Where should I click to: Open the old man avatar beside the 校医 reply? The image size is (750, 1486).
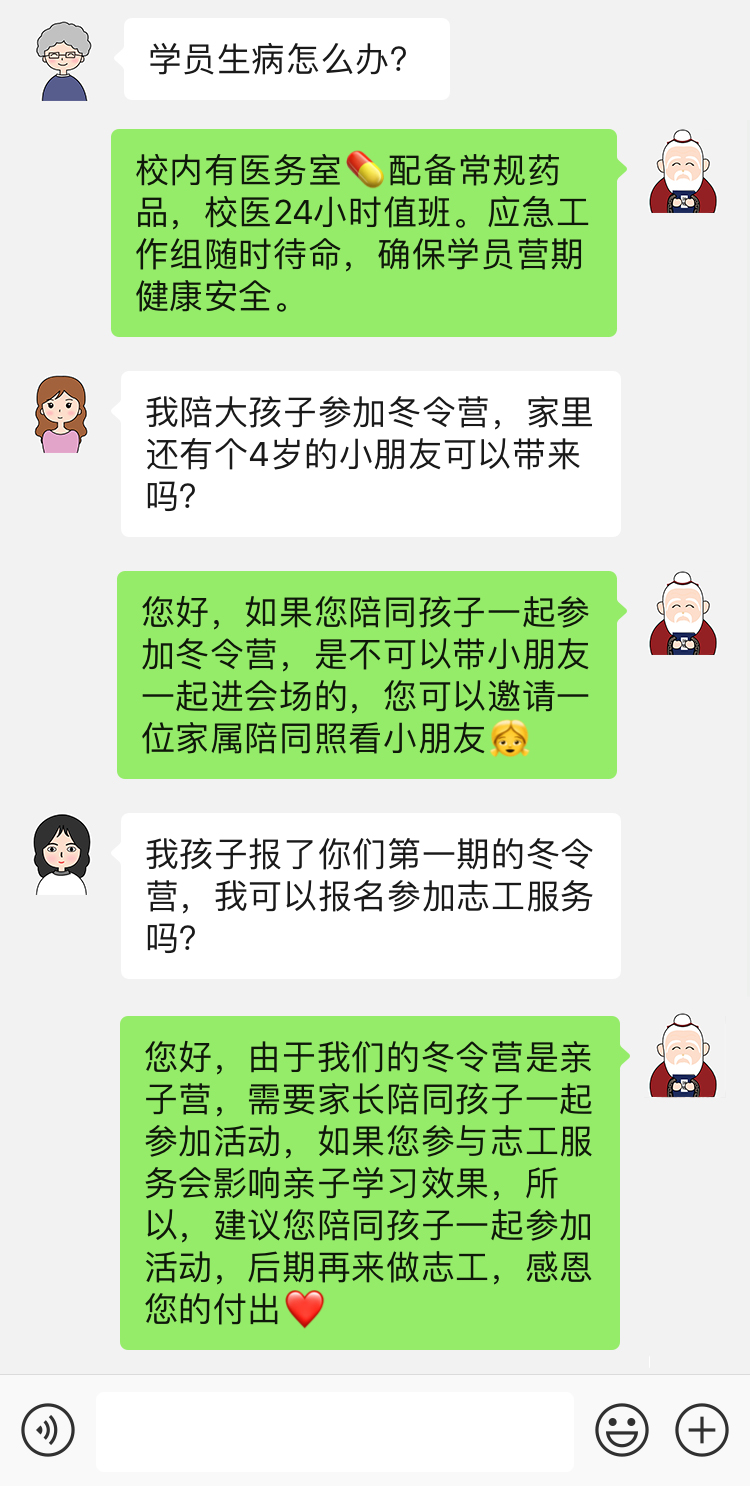coord(683,172)
